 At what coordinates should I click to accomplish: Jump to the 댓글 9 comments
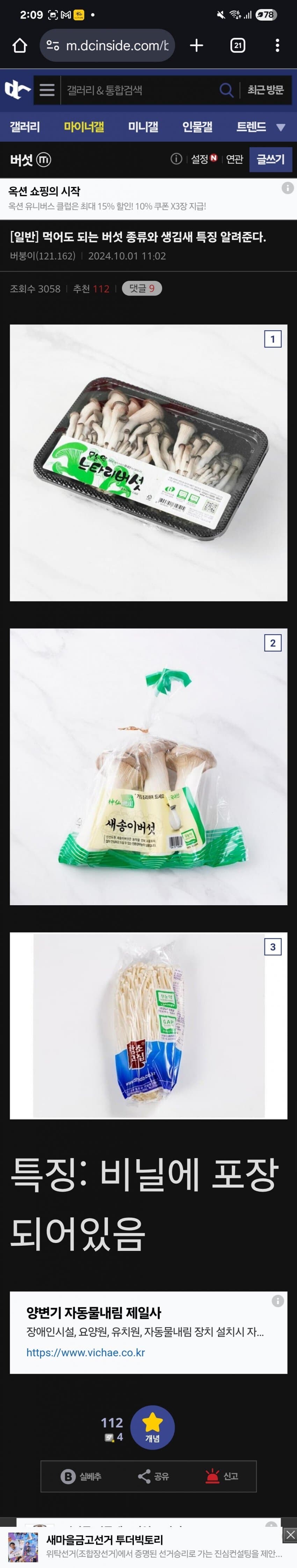point(142,288)
